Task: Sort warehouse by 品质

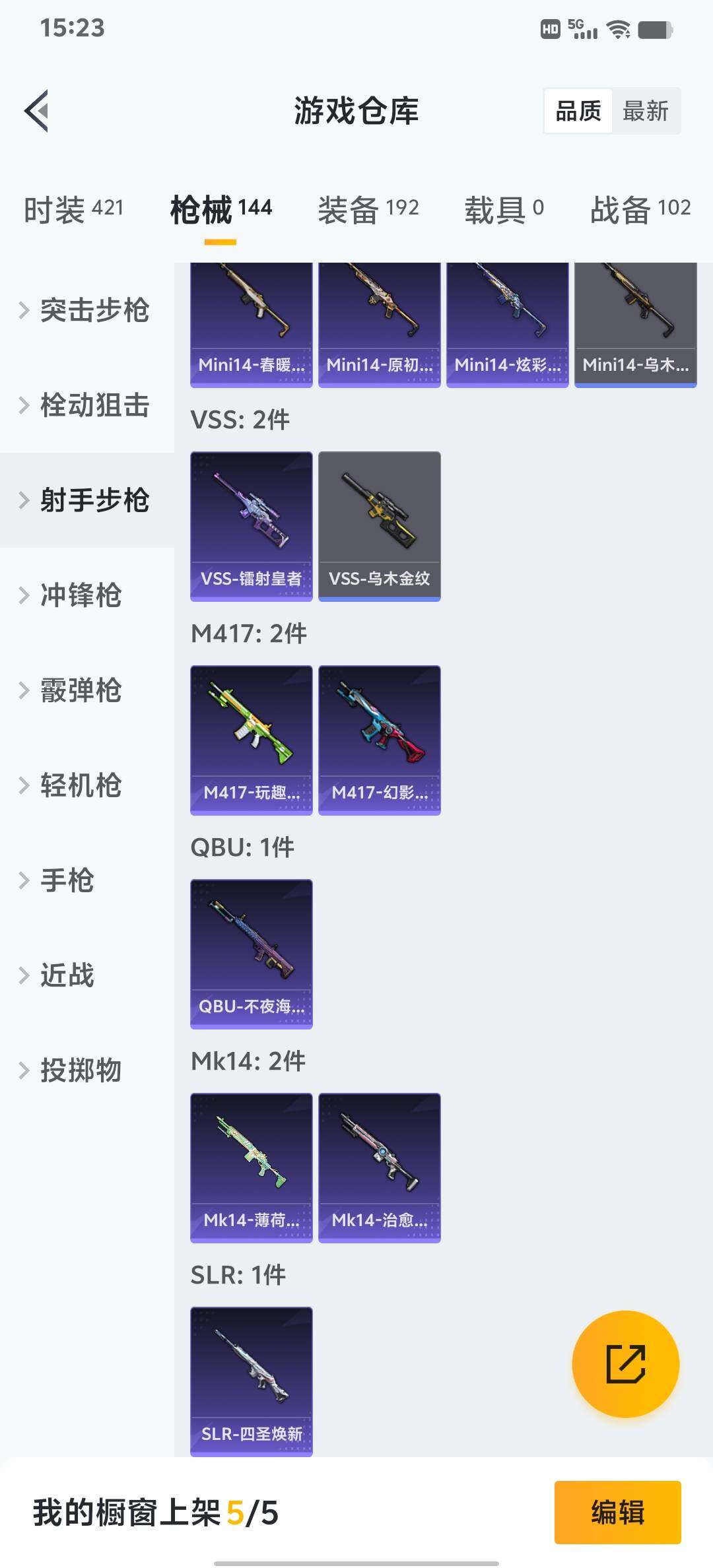Action: click(x=578, y=111)
